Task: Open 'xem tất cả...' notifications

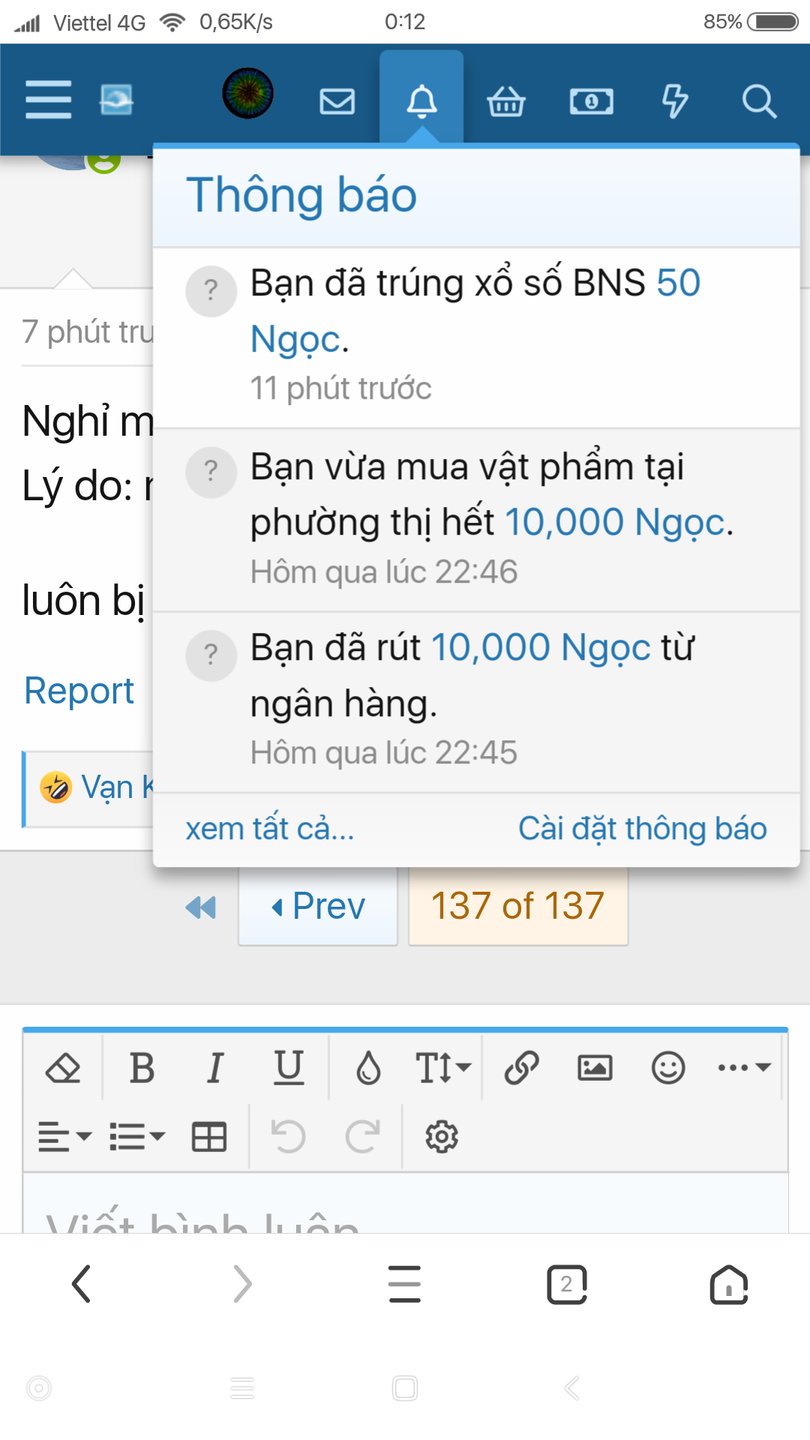Action: coord(269,828)
